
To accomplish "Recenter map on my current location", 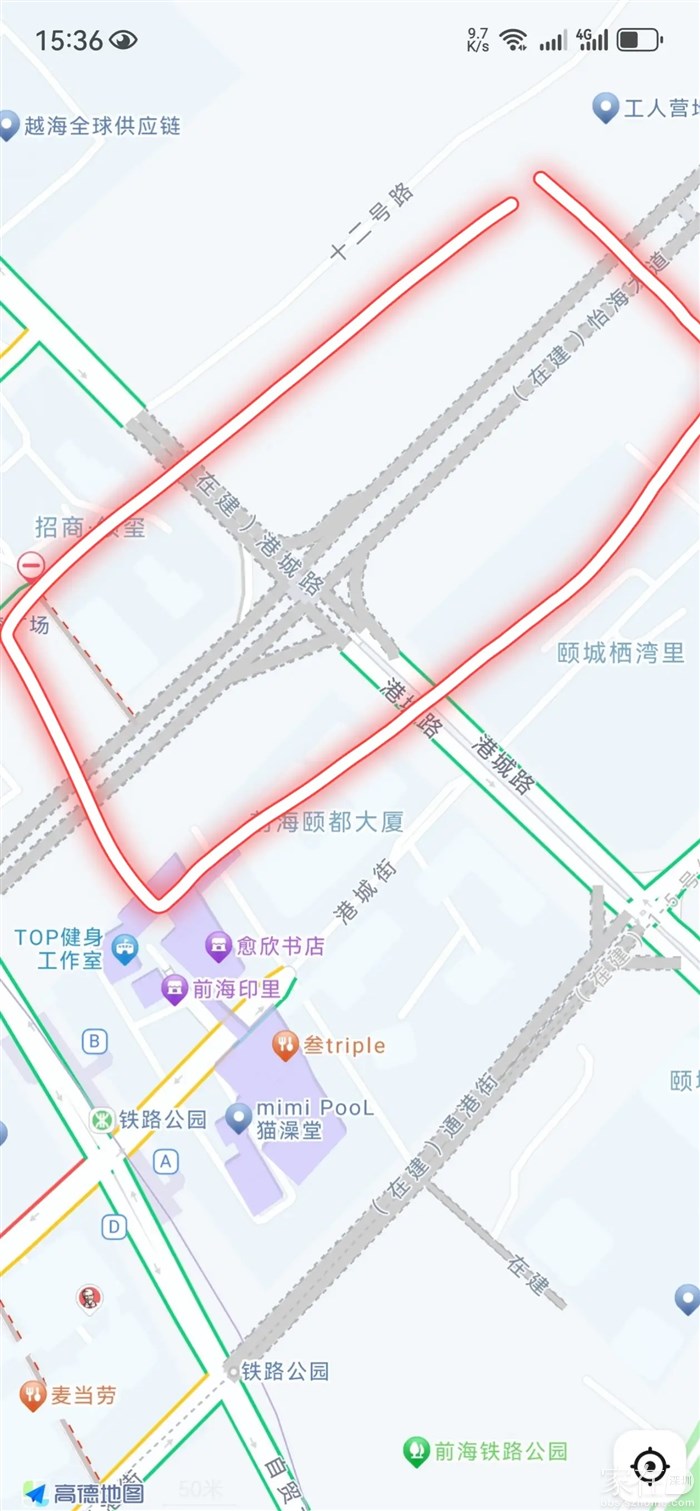I will click(651, 1466).
